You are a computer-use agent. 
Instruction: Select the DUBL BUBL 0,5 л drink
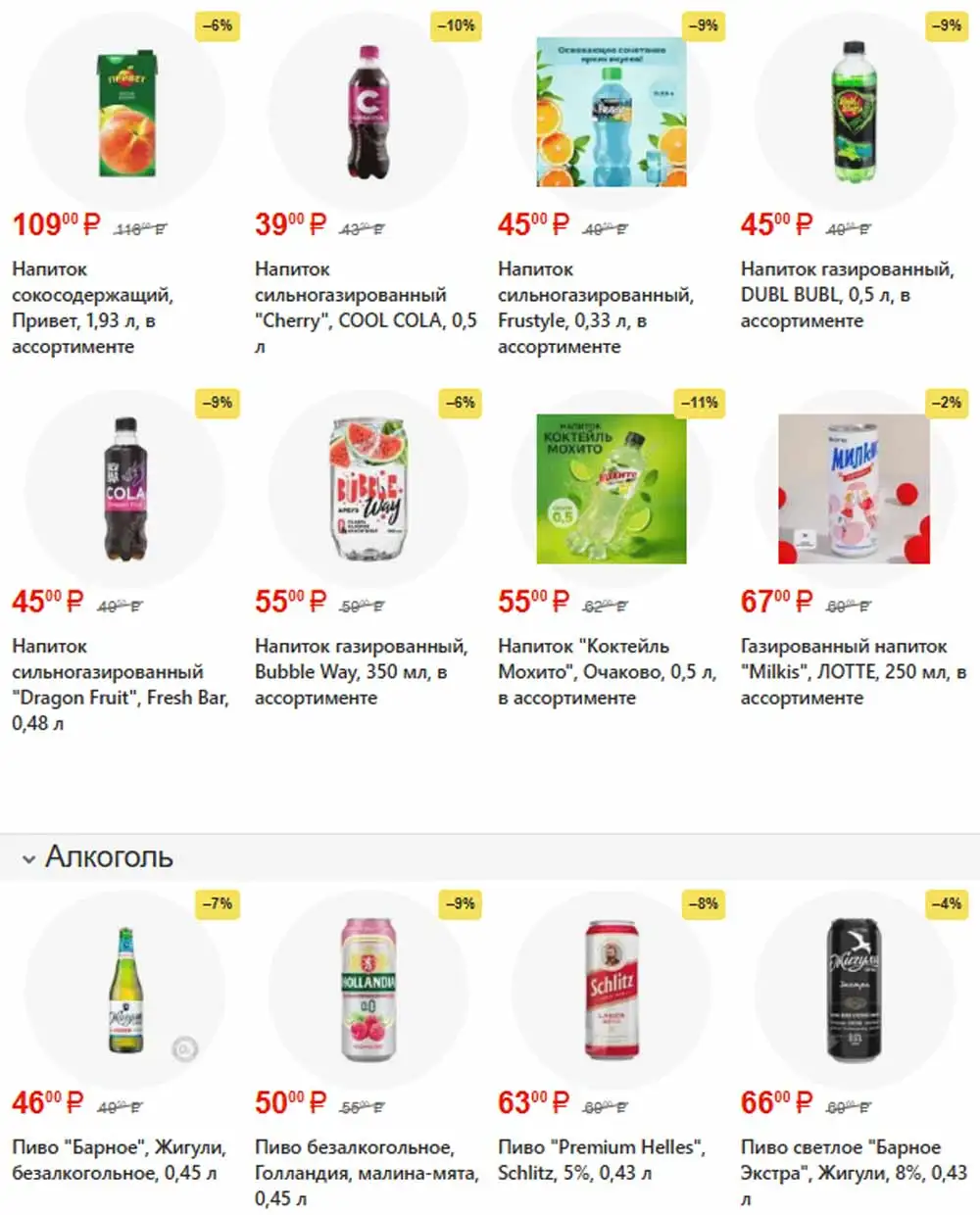click(x=854, y=113)
